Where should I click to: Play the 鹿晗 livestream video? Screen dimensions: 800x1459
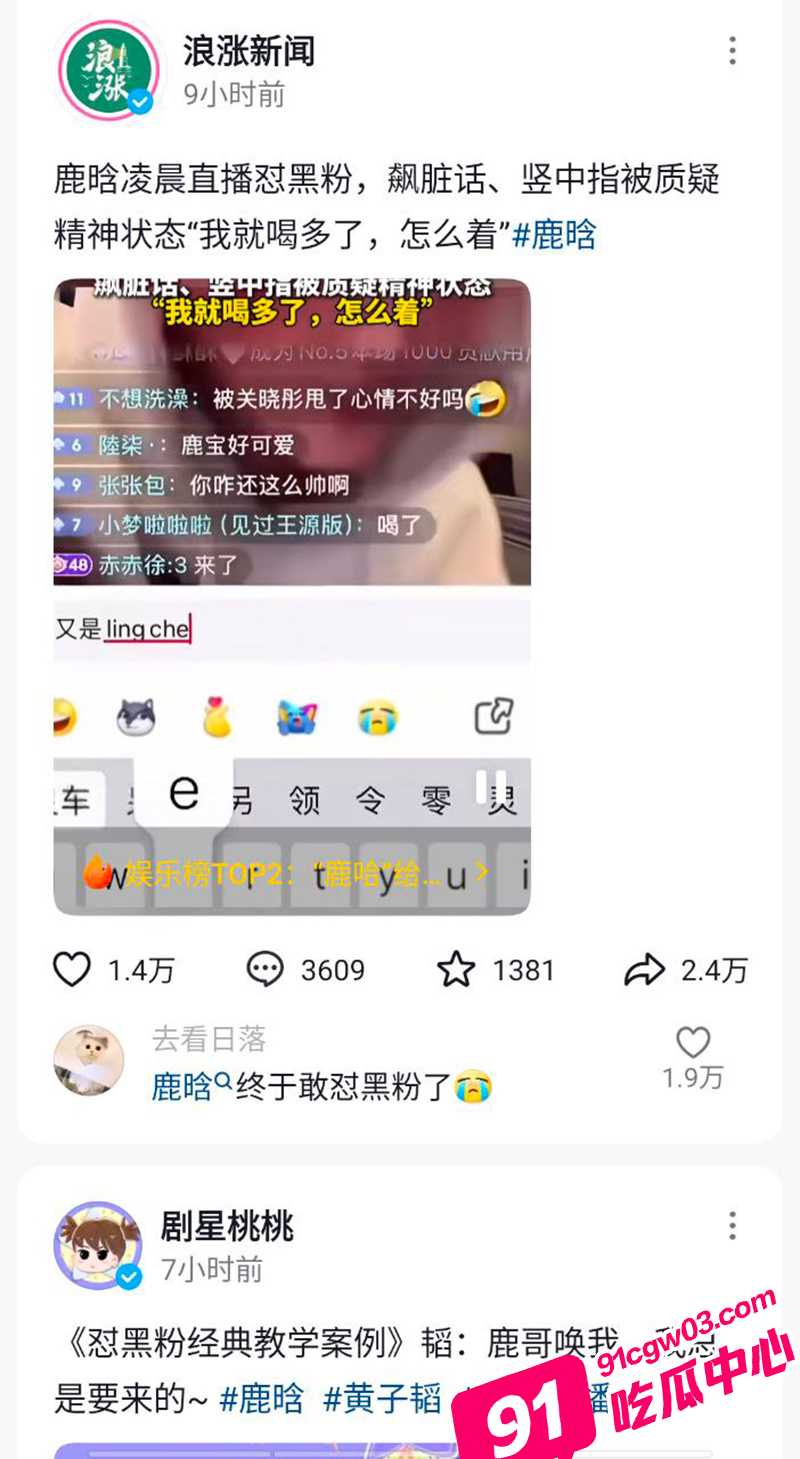coord(292,596)
